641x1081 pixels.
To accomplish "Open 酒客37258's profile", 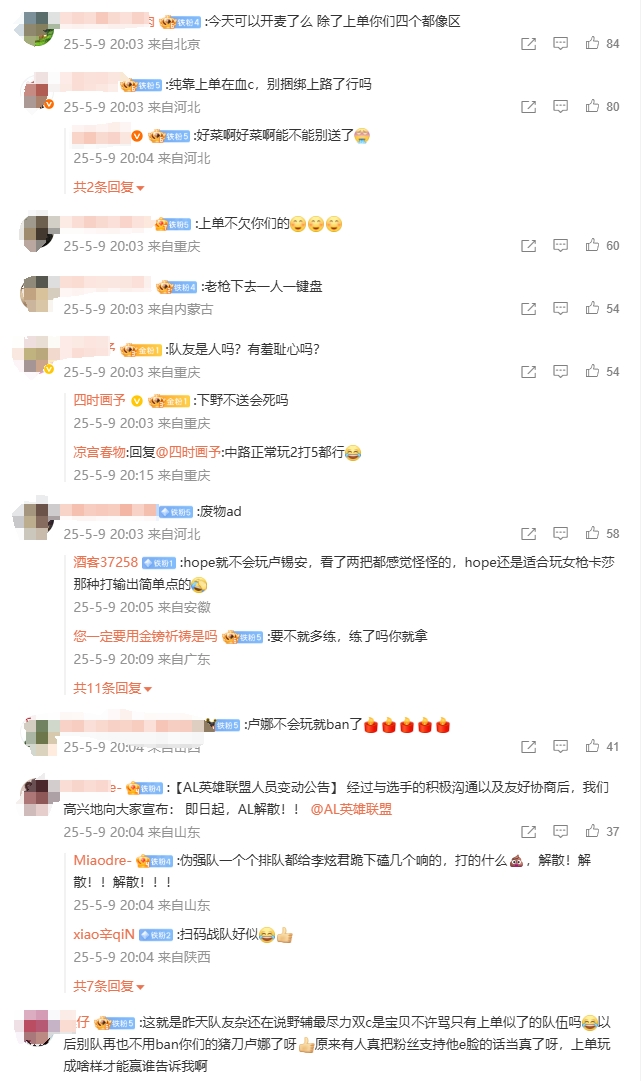I will [x=106, y=562].
